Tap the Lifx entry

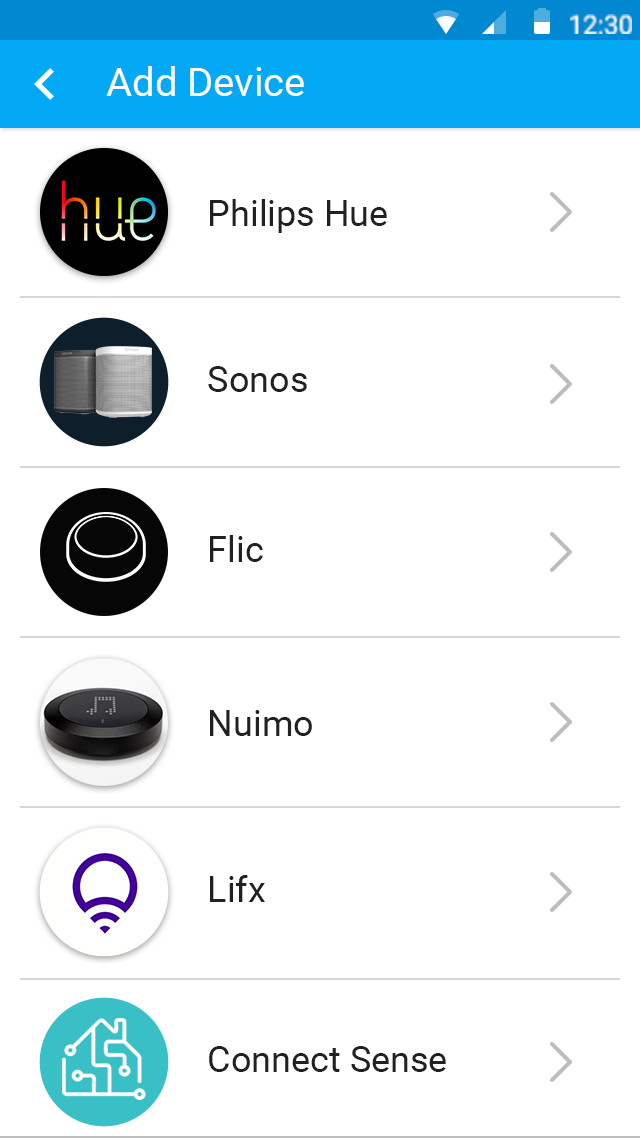click(x=320, y=892)
